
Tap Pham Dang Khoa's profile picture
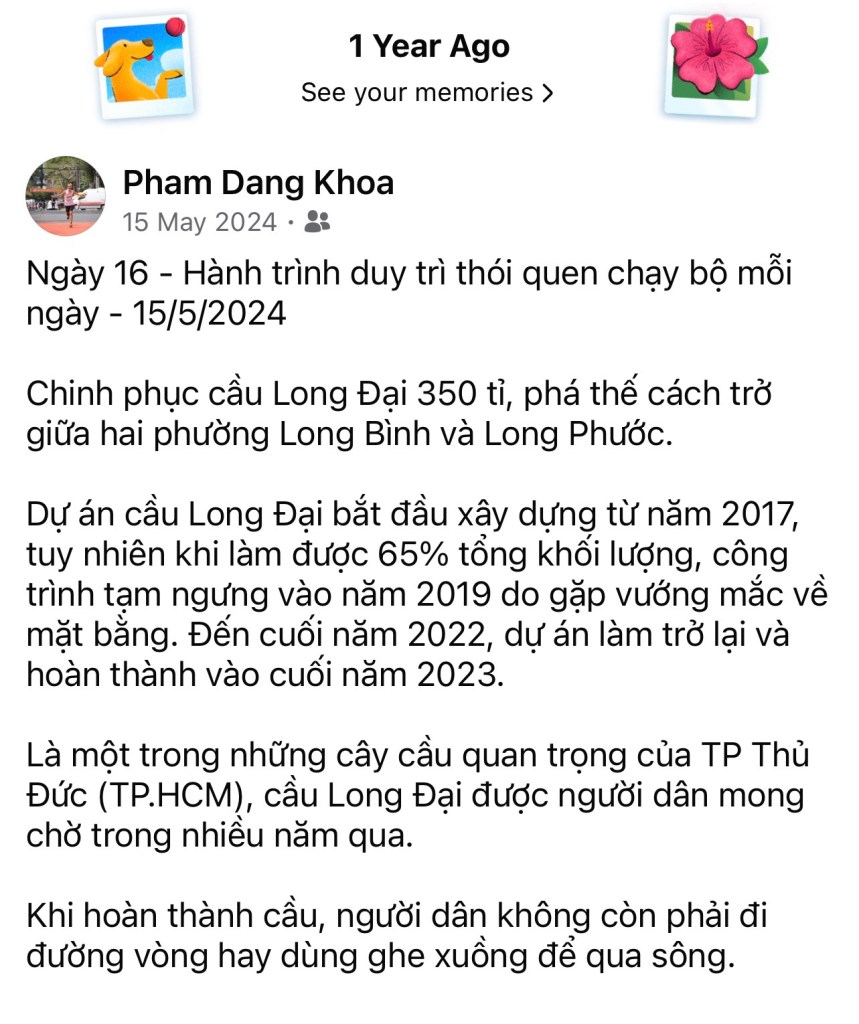tap(65, 196)
